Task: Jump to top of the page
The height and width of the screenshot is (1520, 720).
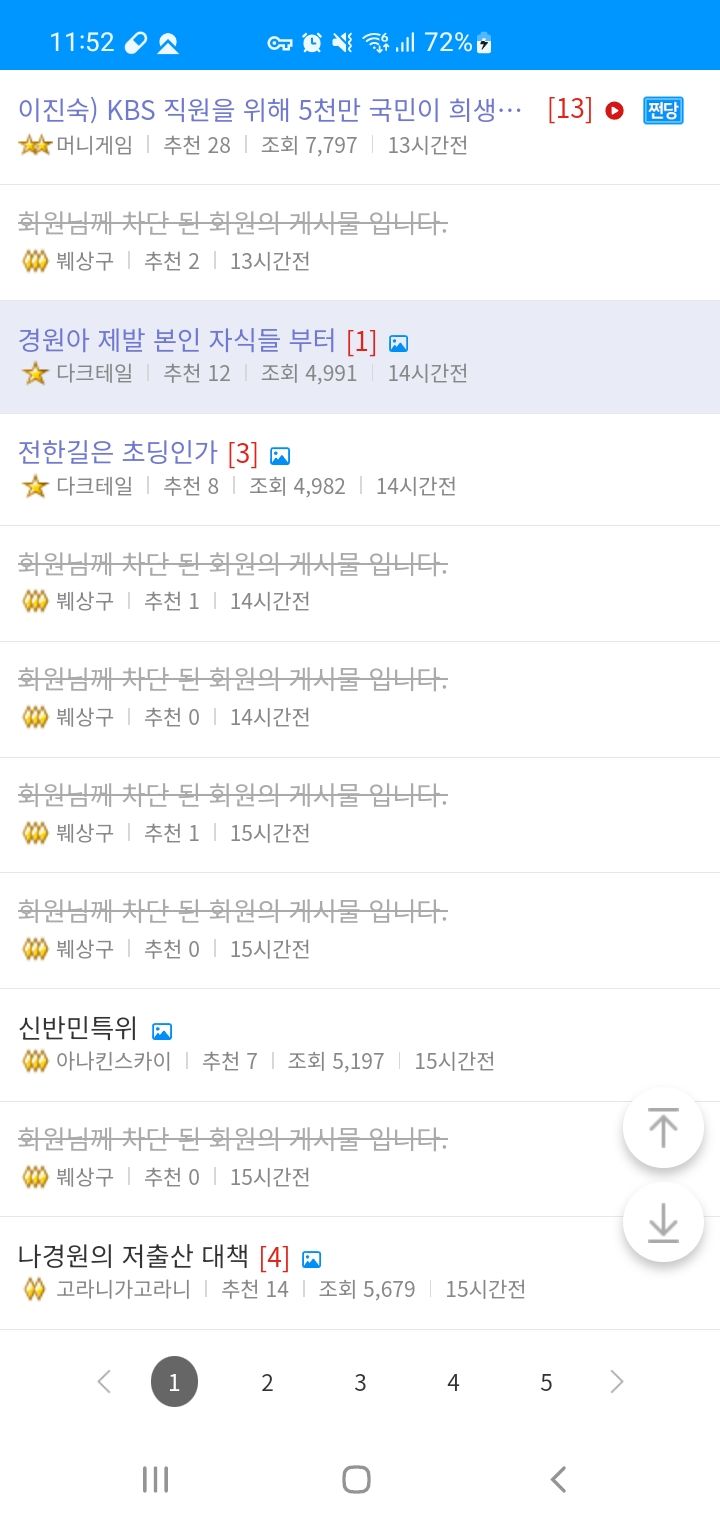Action: point(663,1128)
